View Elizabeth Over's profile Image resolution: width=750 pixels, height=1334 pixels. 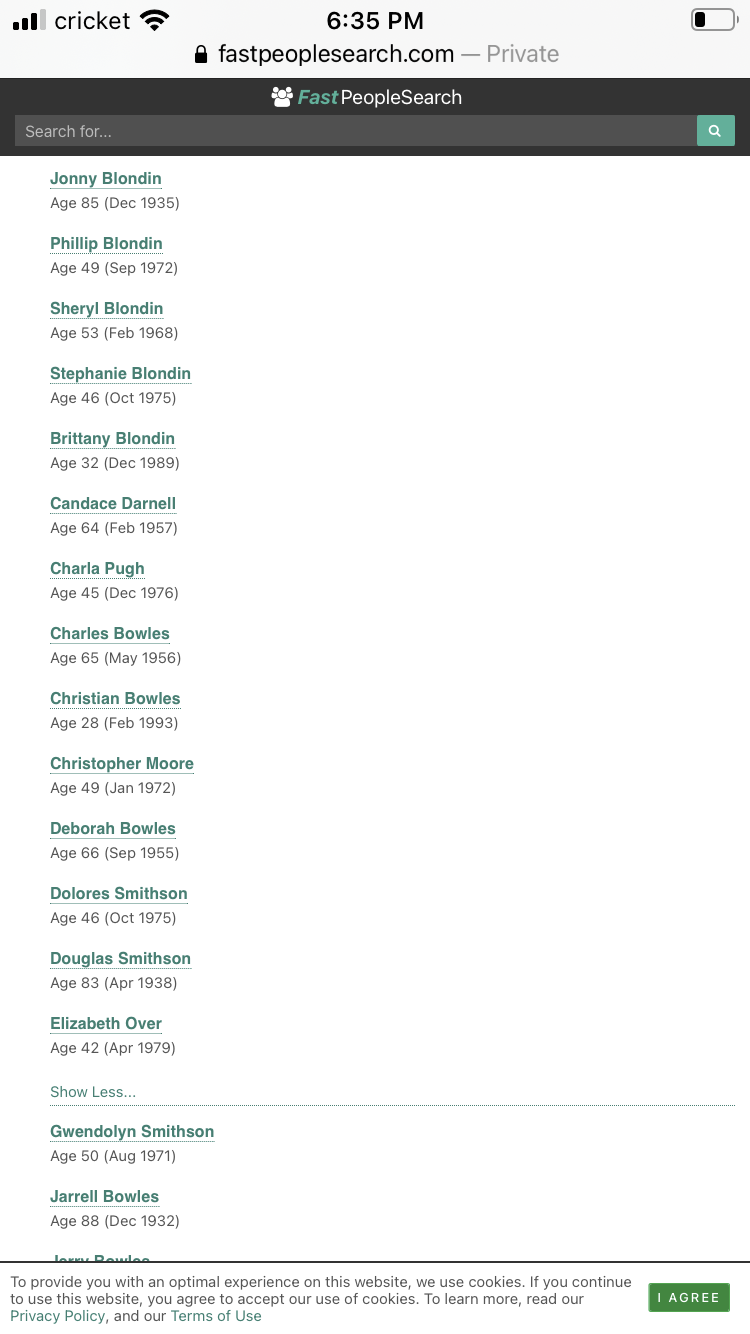point(106,1024)
